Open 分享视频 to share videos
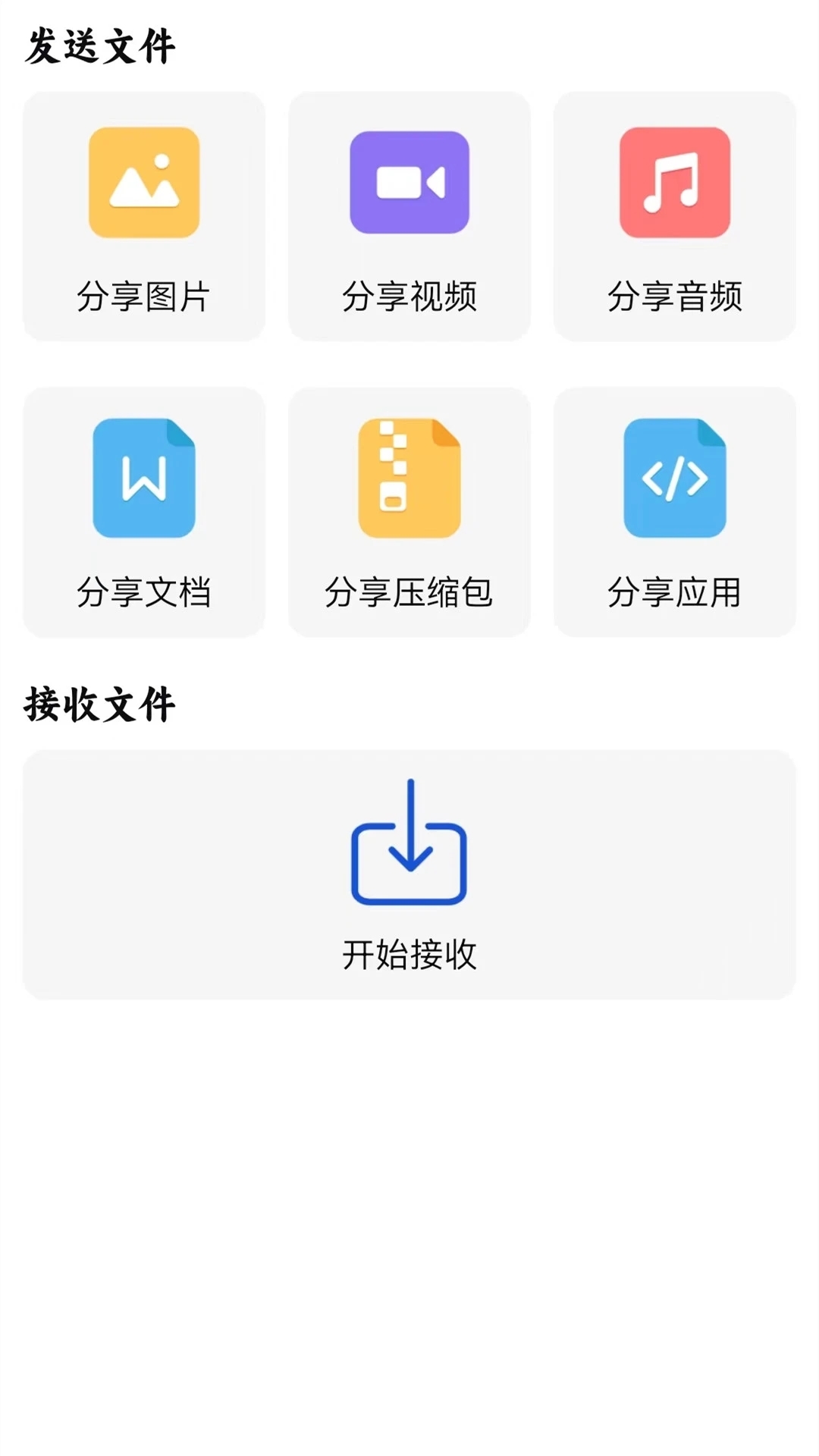The image size is (819, 1456). (409, 215)
